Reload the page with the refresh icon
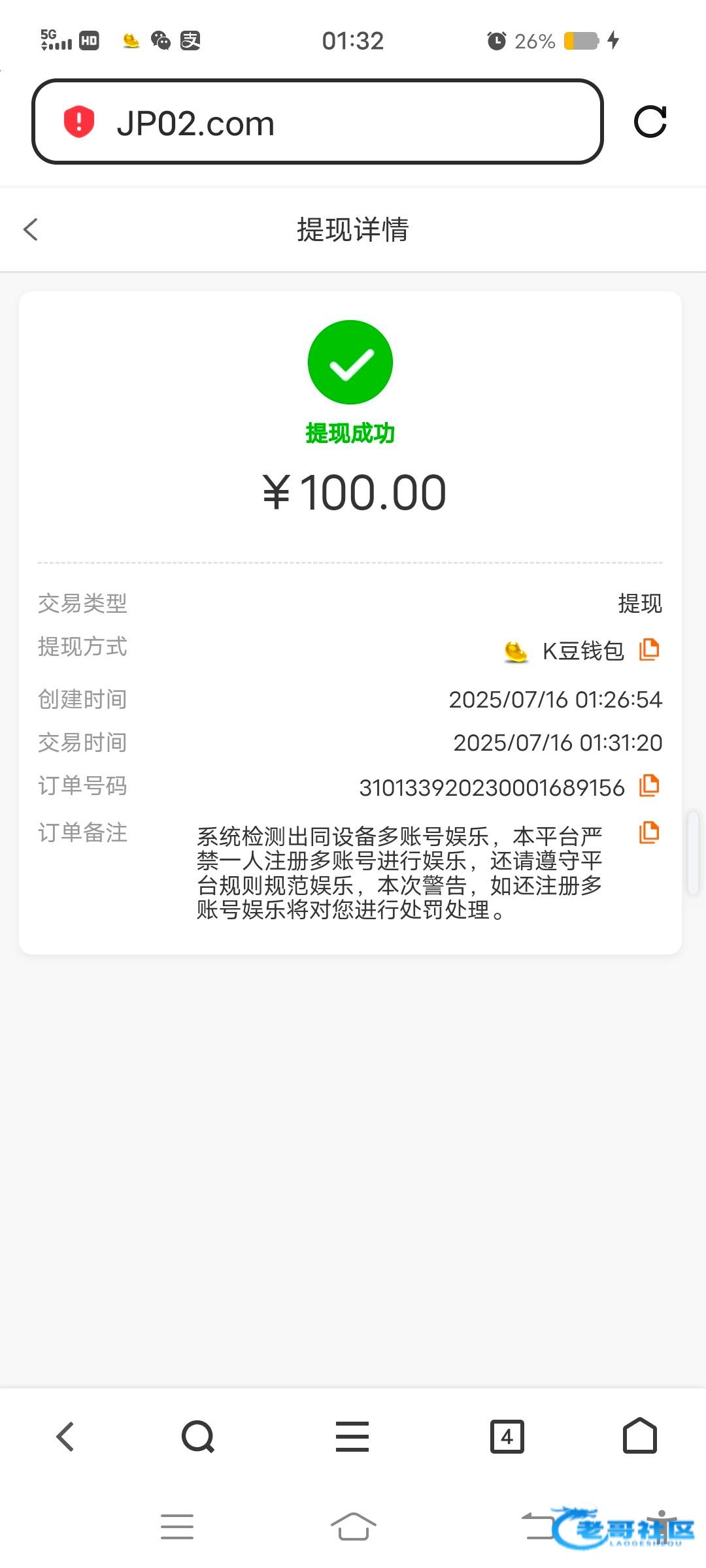This screenshot has height=1568, width=706. click(x=650, y=122)
